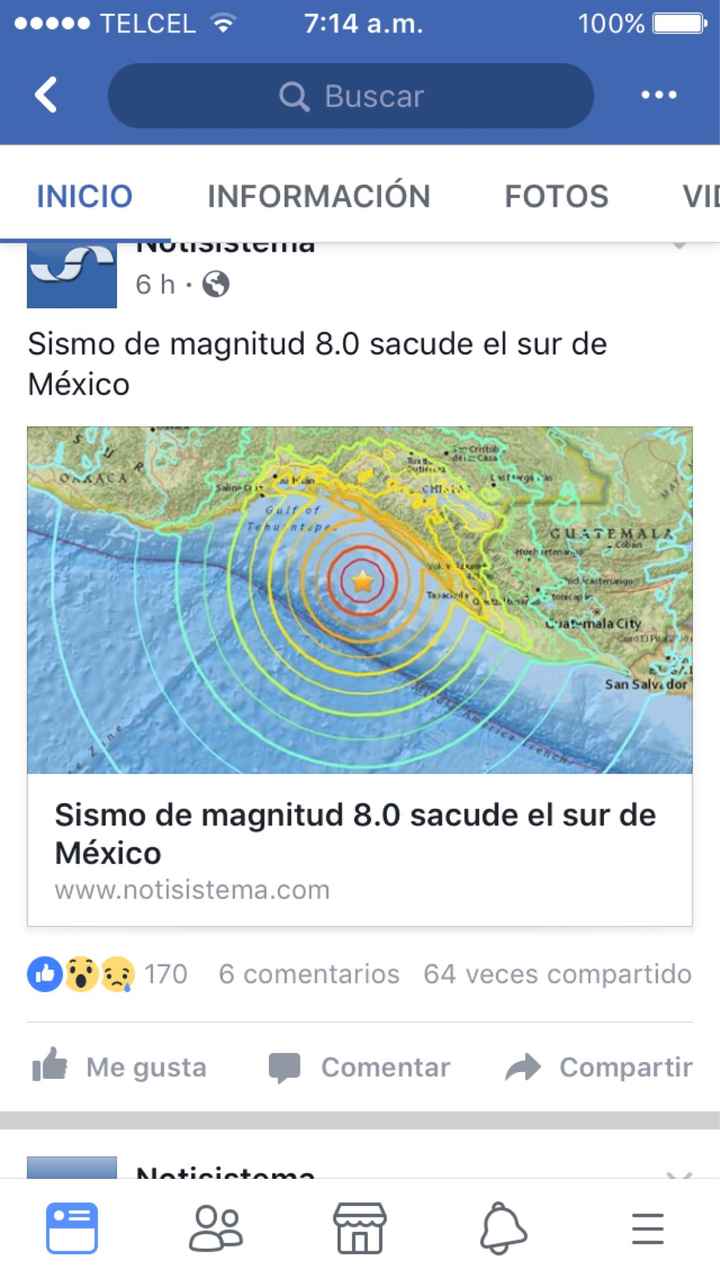Viewport: 720px width, 1277px height.
Task: Tap the back arrow at top left
Action: 44,95
